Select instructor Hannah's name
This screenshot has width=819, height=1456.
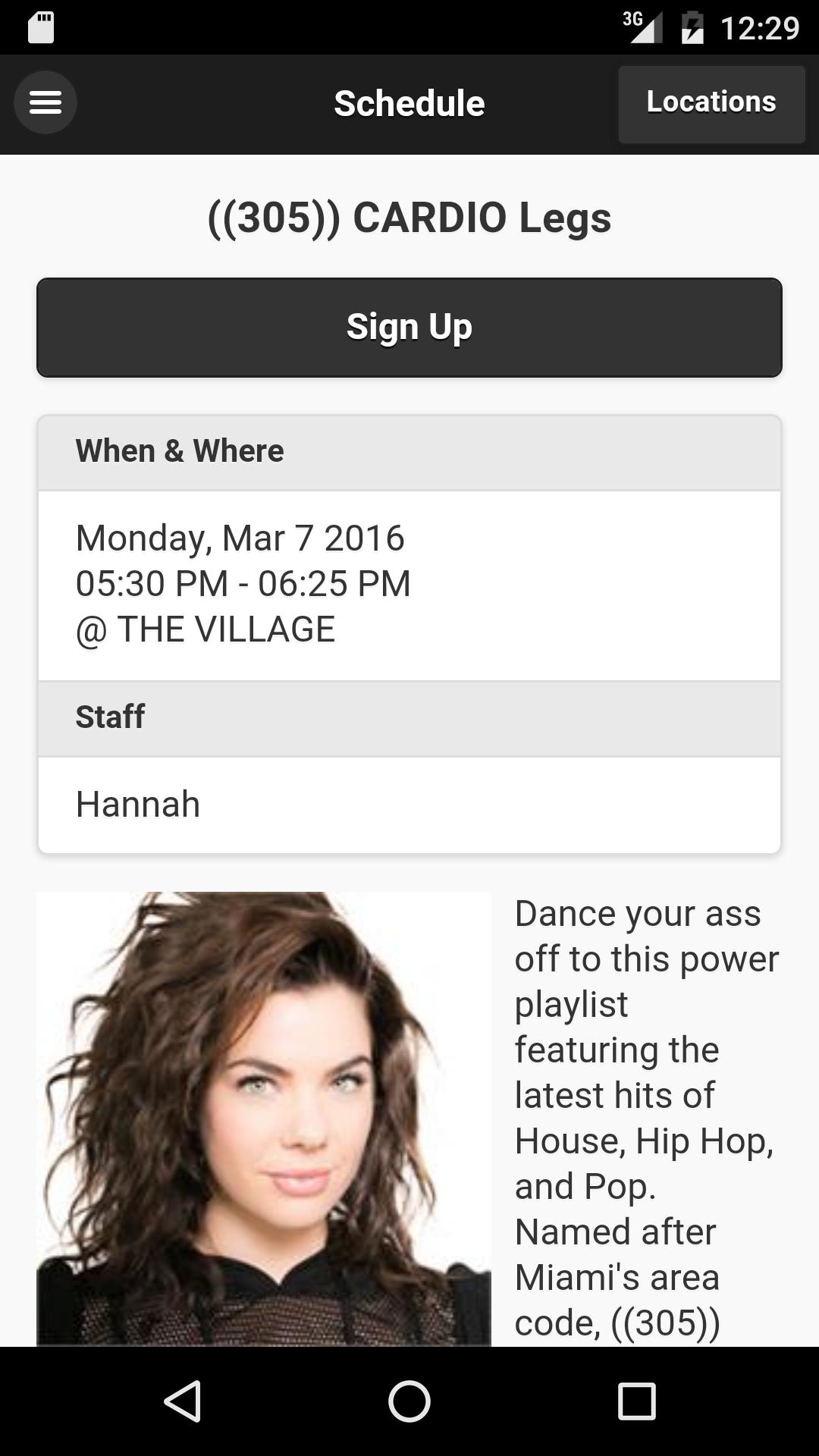(x=137, y=804)
